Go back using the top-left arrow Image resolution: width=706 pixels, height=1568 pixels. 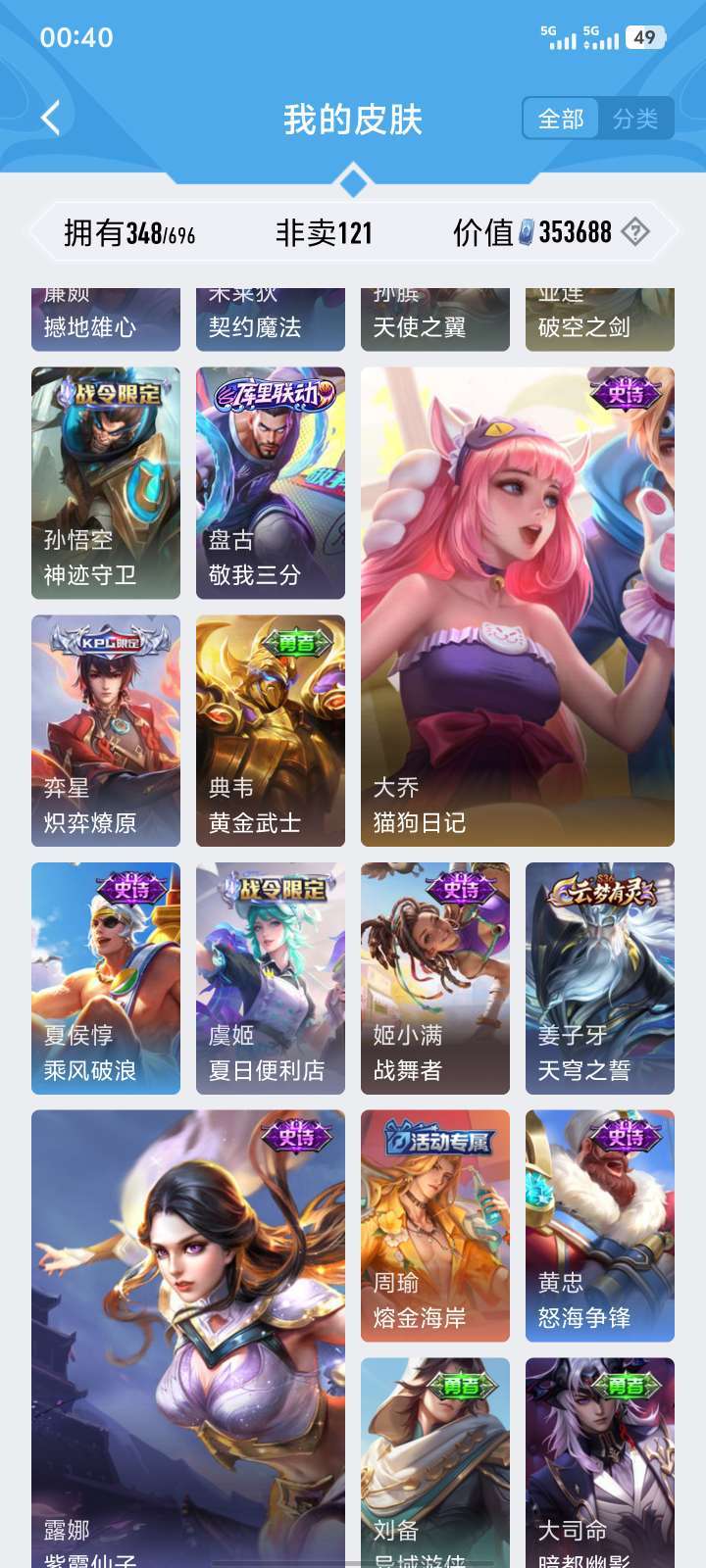coord(51,119)
